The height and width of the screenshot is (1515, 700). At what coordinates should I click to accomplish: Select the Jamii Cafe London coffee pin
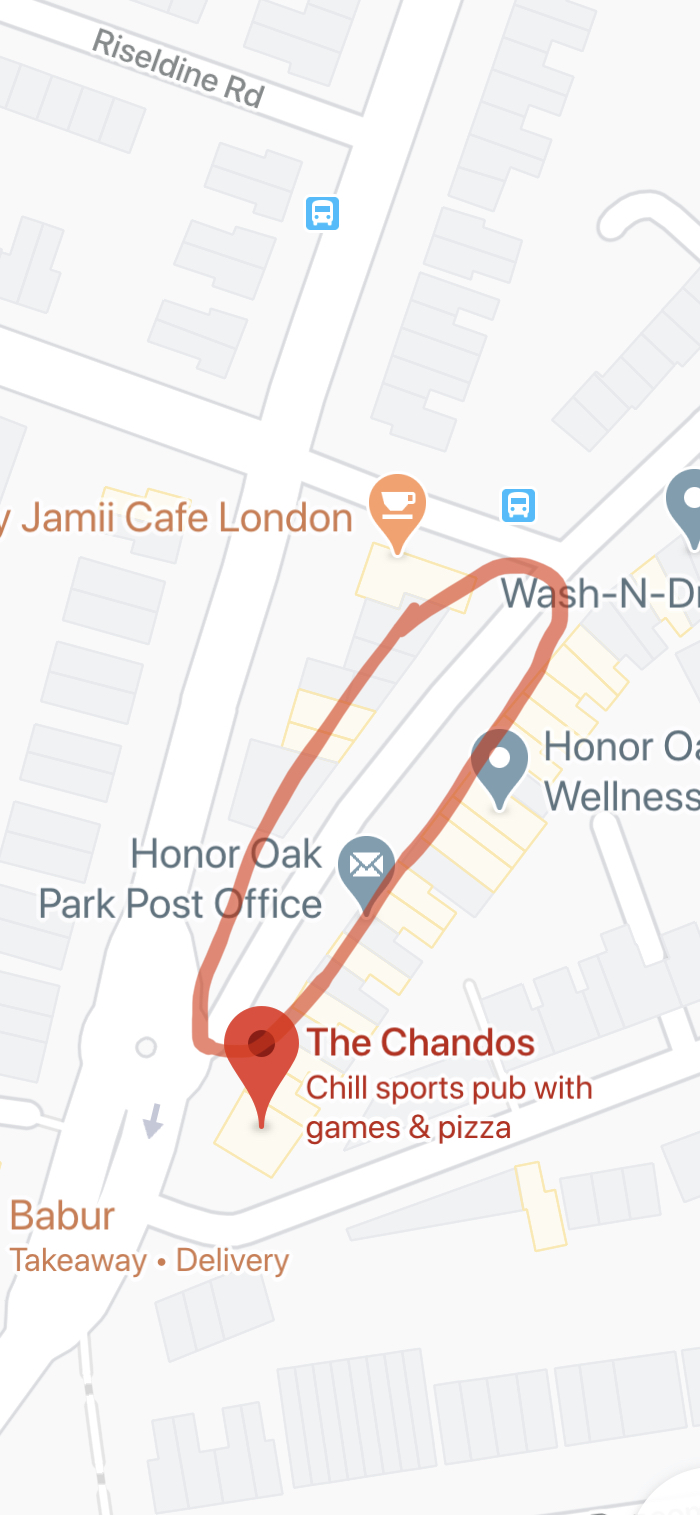point(397,503)
